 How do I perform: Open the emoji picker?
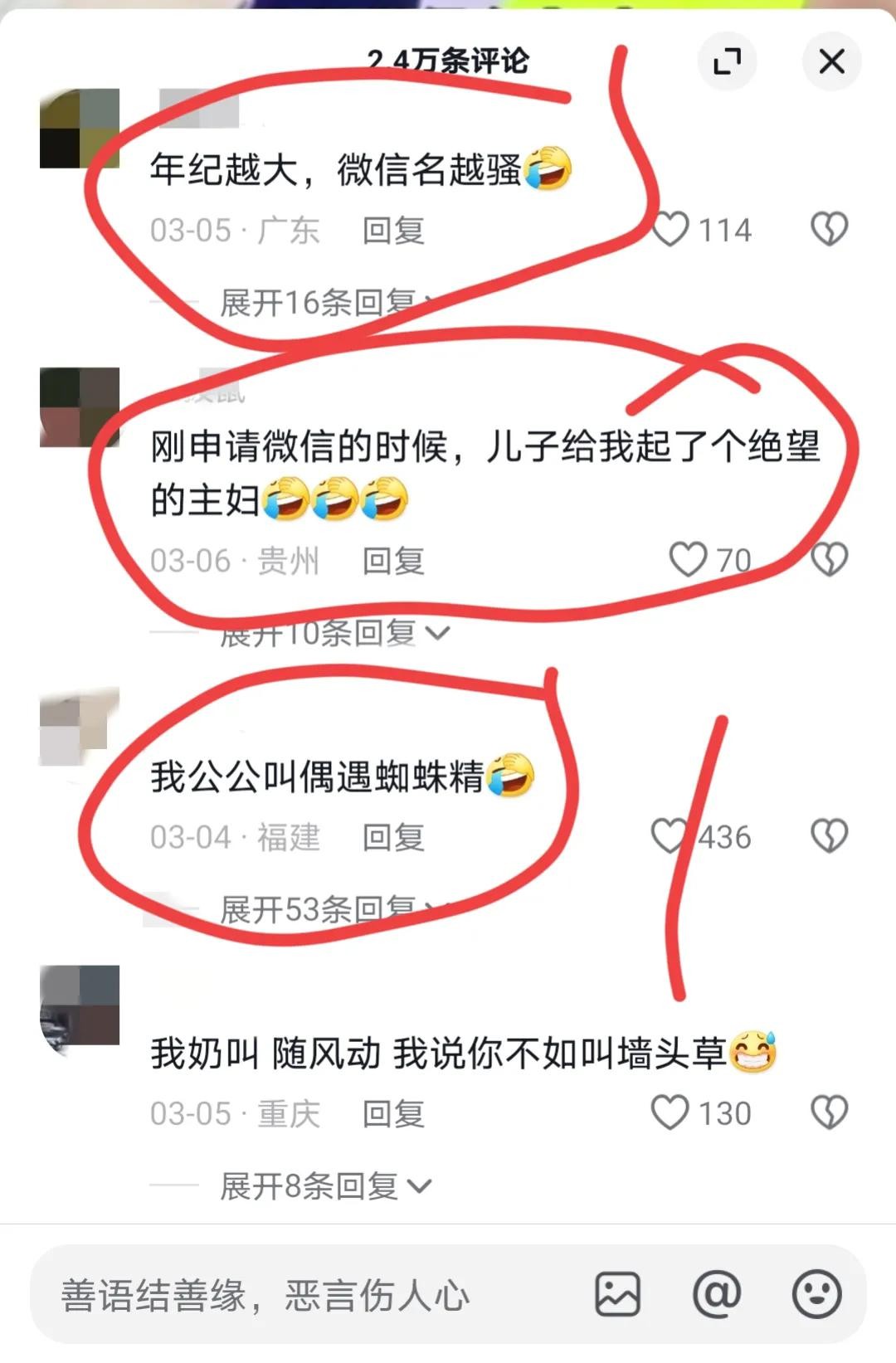(817, 1294)
